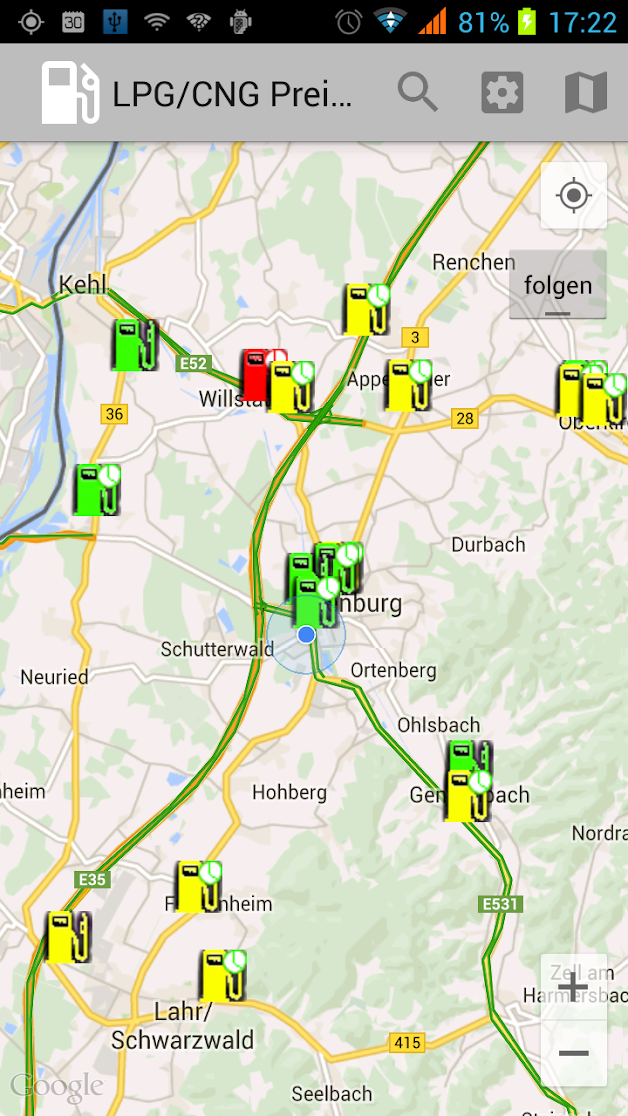Open the yellow station marker near Renchen
Screen dimensions: 628x1116
point(365,309)
